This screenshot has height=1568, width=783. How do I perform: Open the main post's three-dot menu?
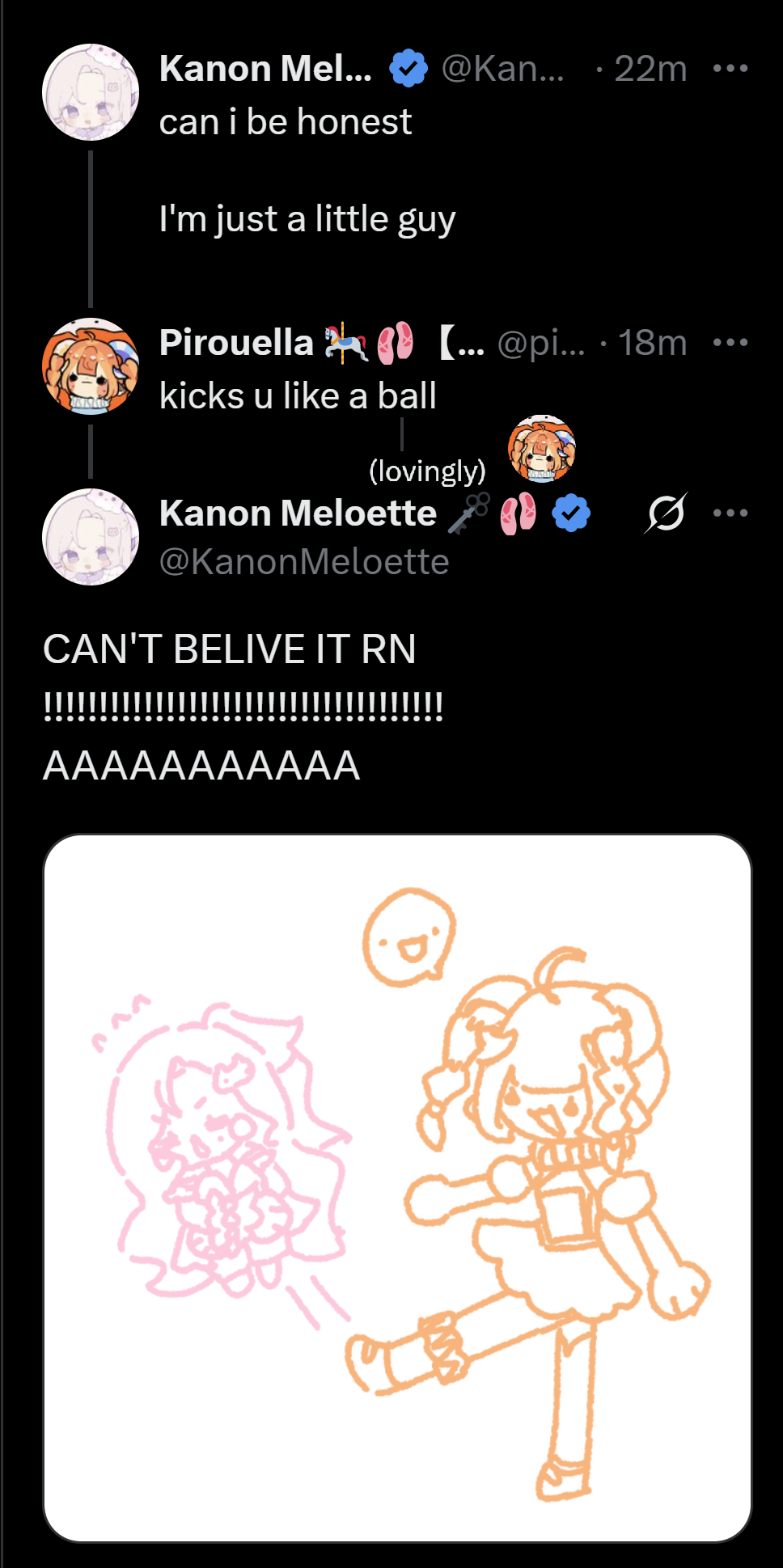coord(730,513)
